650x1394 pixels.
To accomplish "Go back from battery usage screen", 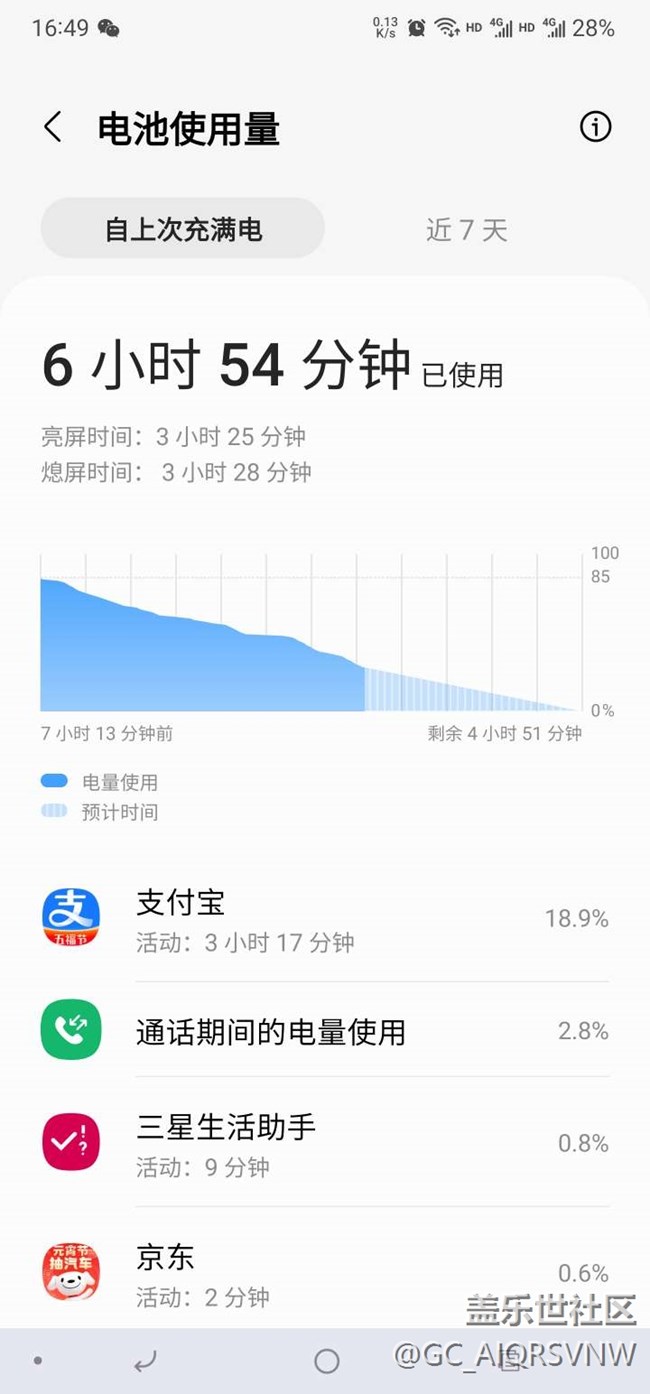I will [x=53, y=128].
